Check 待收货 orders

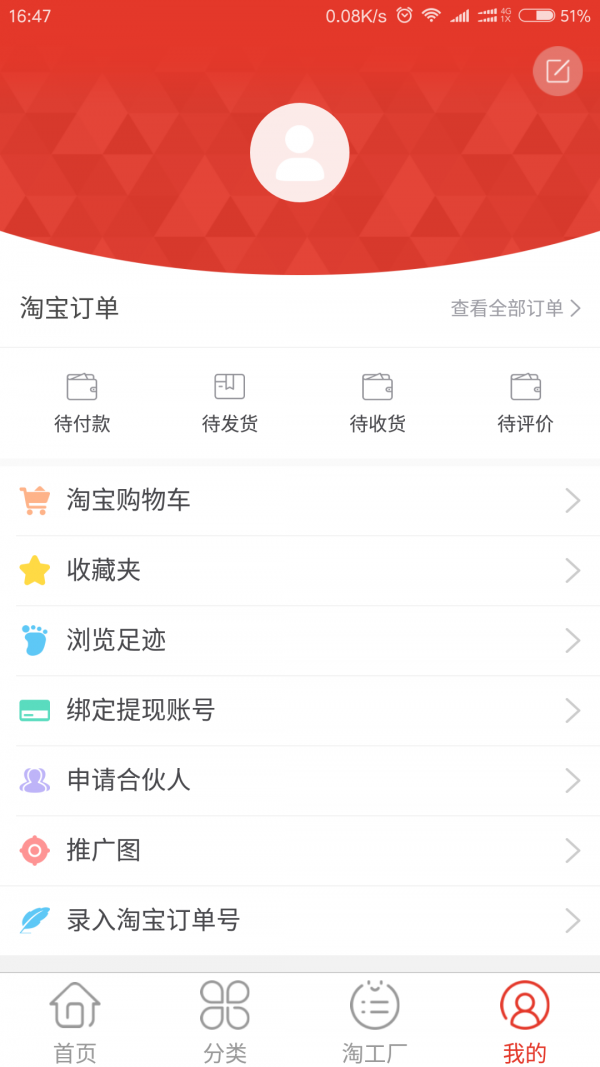click(378, 403)
